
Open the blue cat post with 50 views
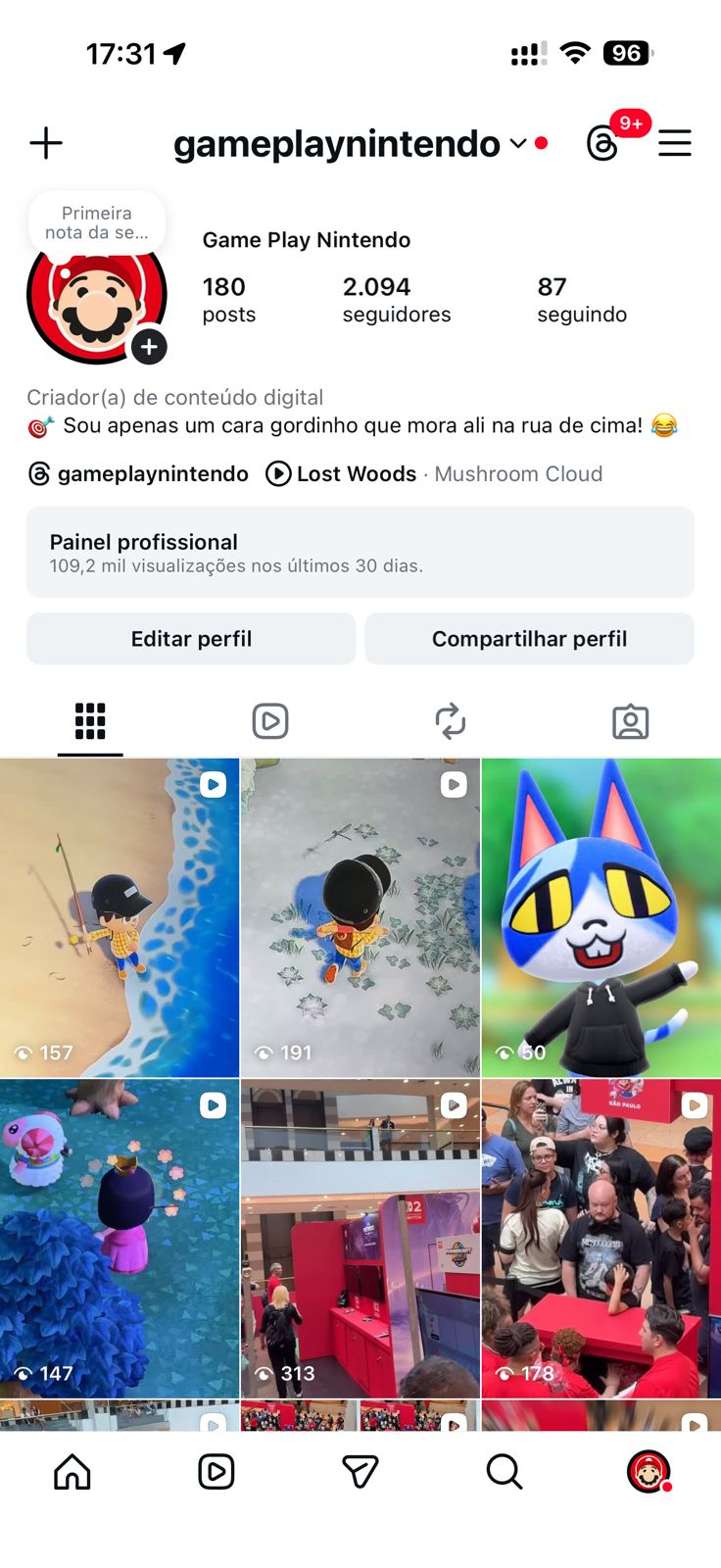tap(601, 917)
